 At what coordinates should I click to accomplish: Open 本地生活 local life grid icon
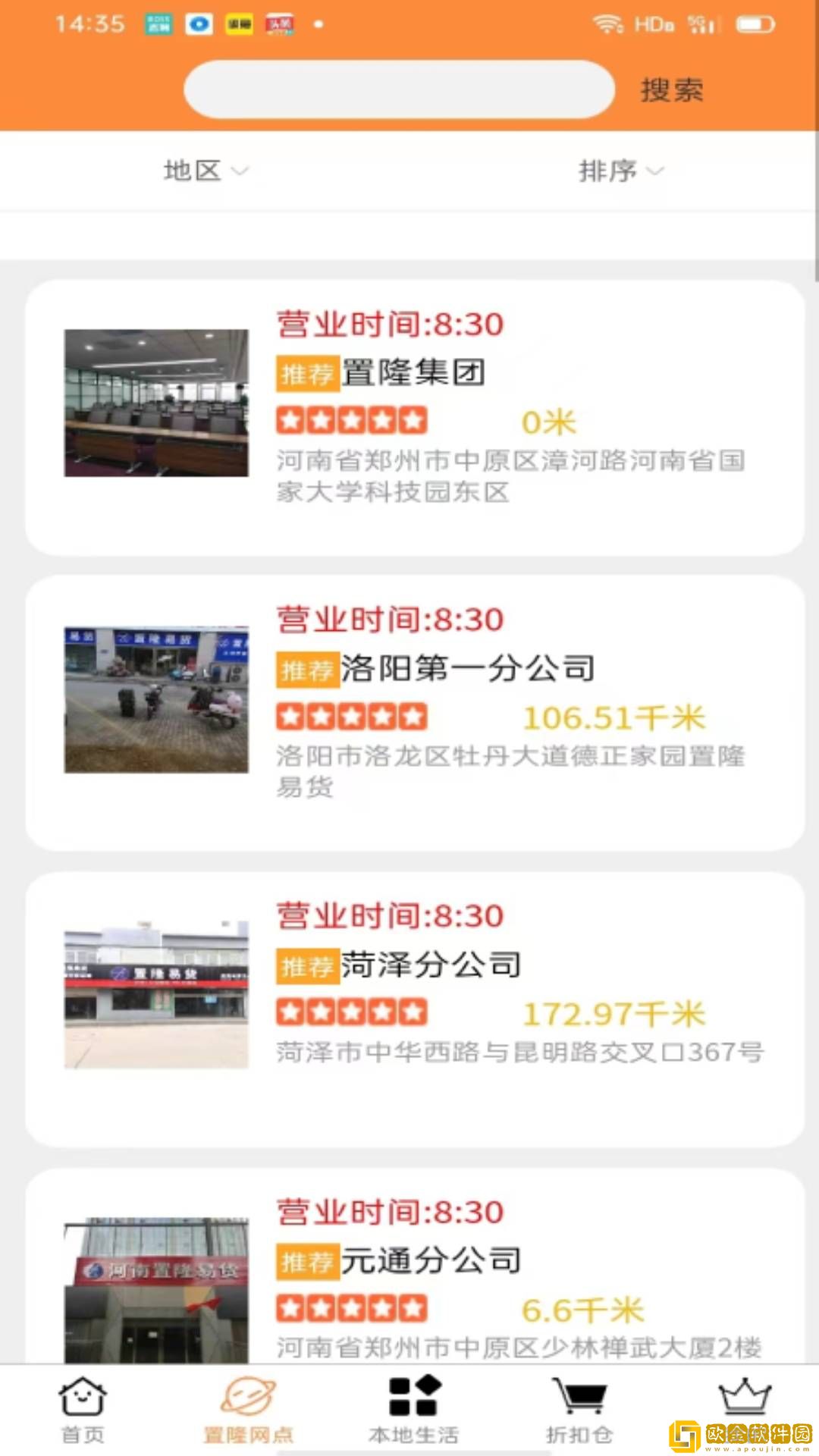tap(414, 1403)
